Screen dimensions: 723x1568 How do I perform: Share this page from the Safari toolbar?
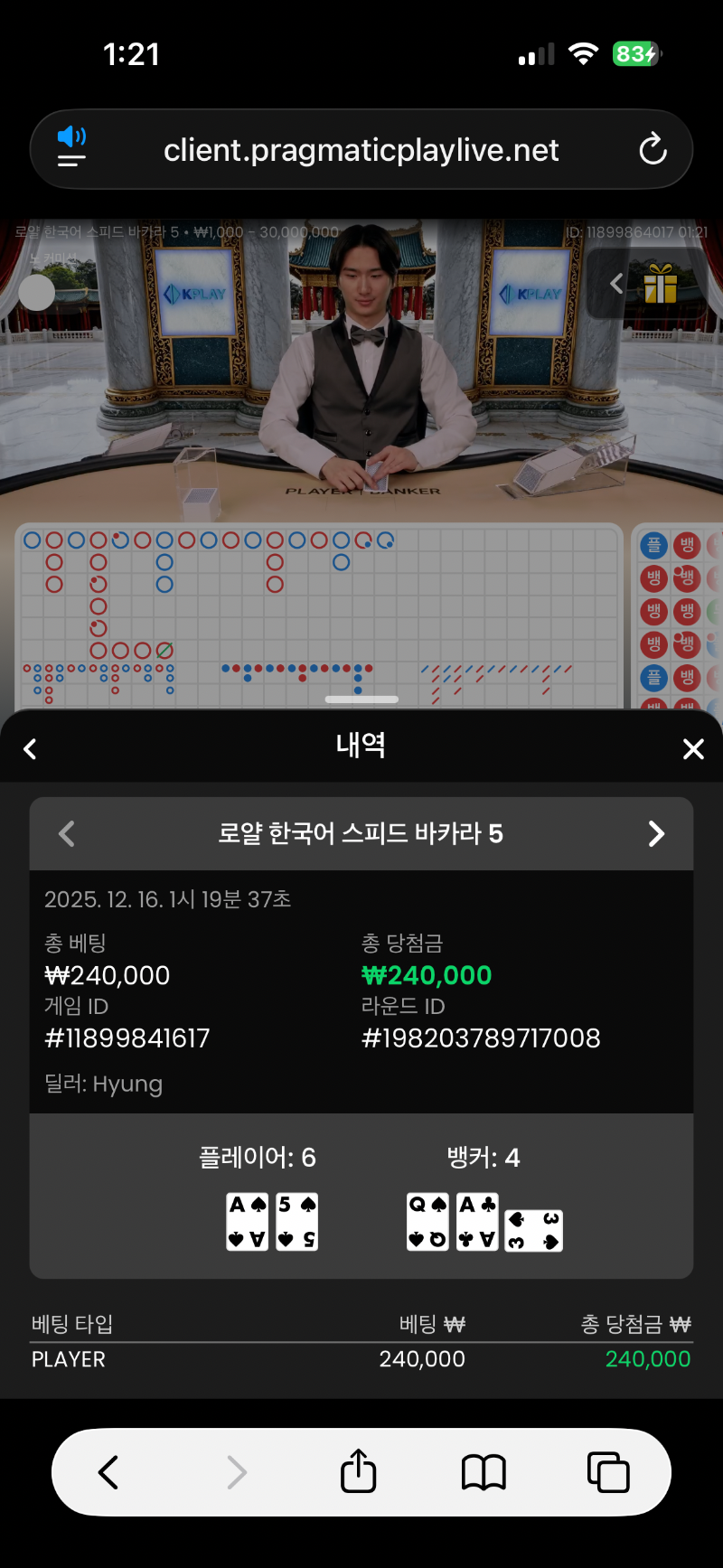pyautogui.click(x=359, y=1472)
